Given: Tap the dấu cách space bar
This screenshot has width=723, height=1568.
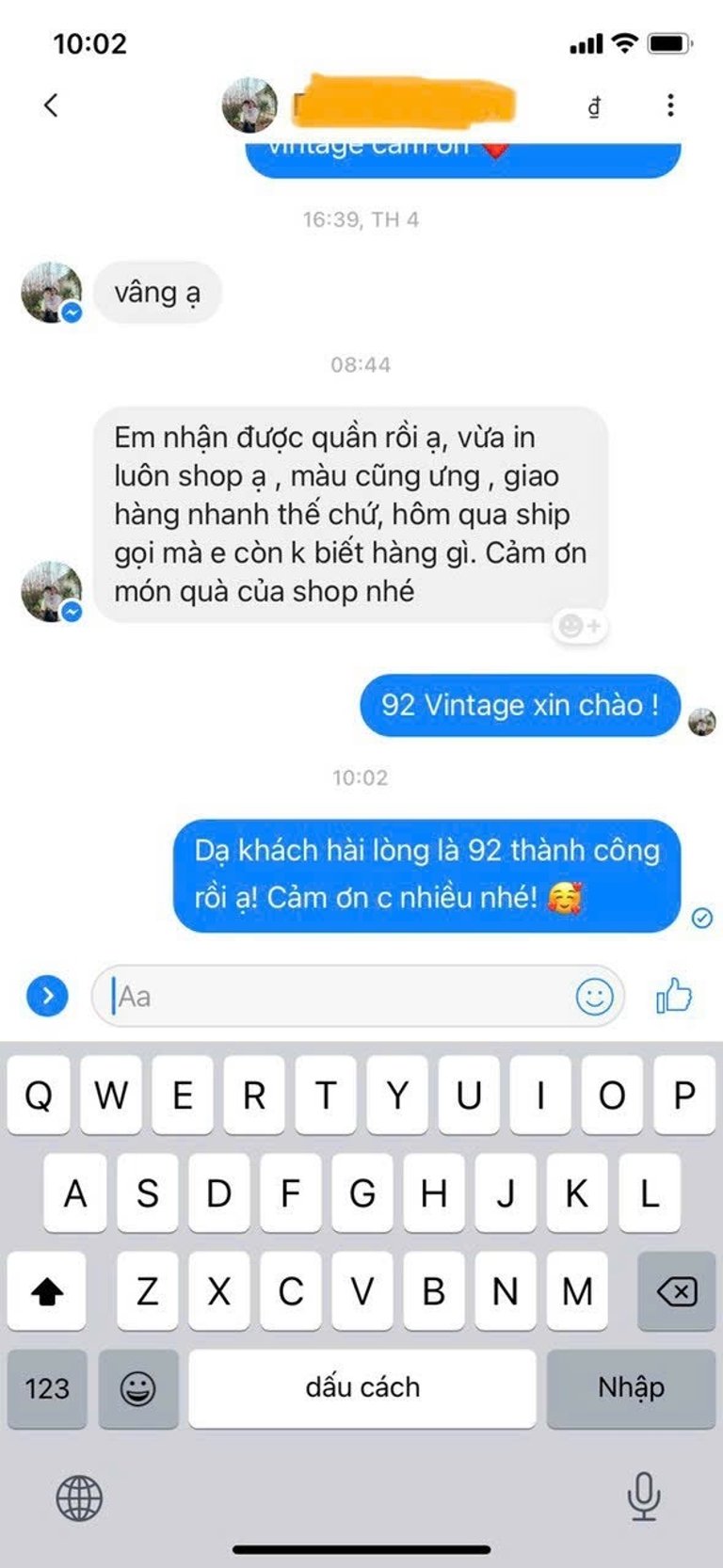Looking at the screenshot, I should (362, 1388).
